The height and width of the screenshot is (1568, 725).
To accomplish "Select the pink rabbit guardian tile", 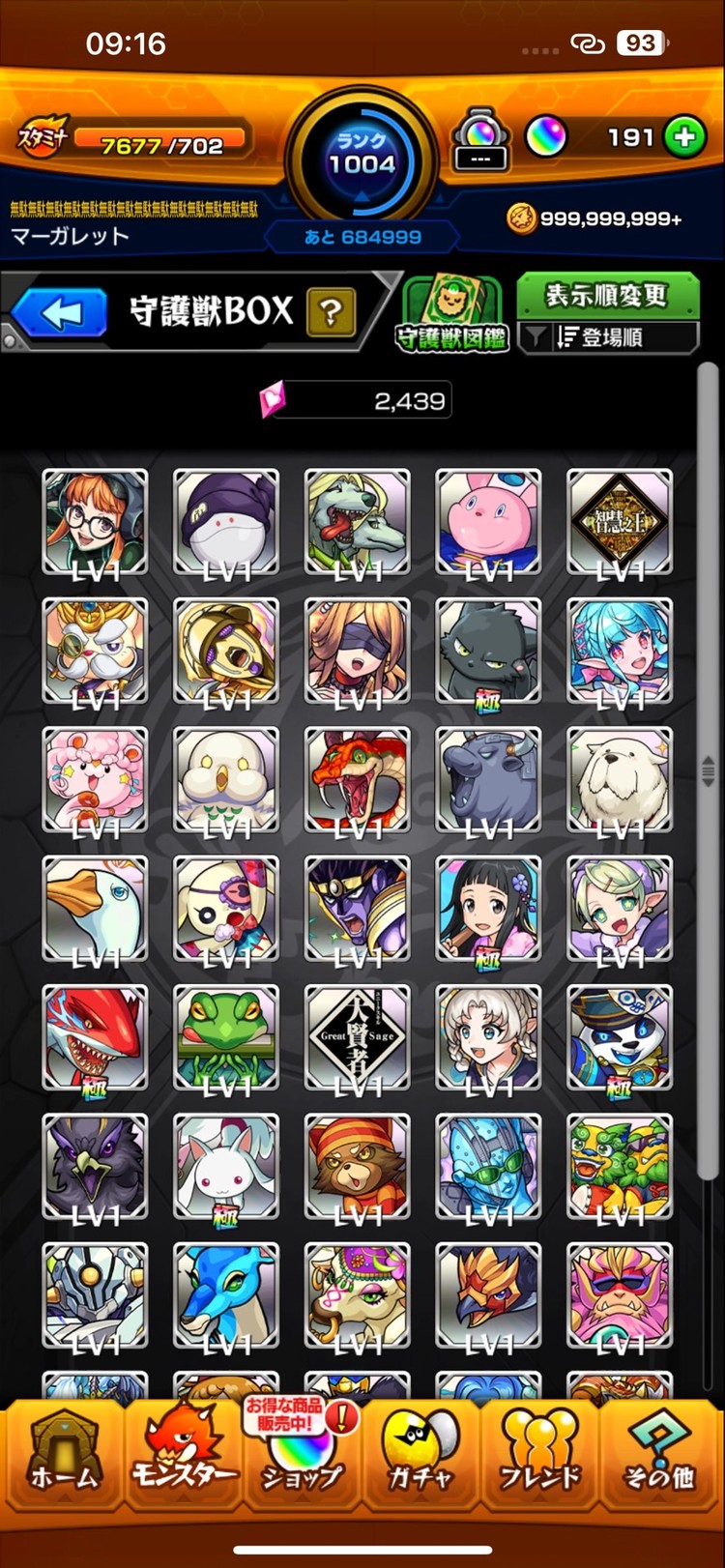I will pyautogui.click(x=488, y=522).
